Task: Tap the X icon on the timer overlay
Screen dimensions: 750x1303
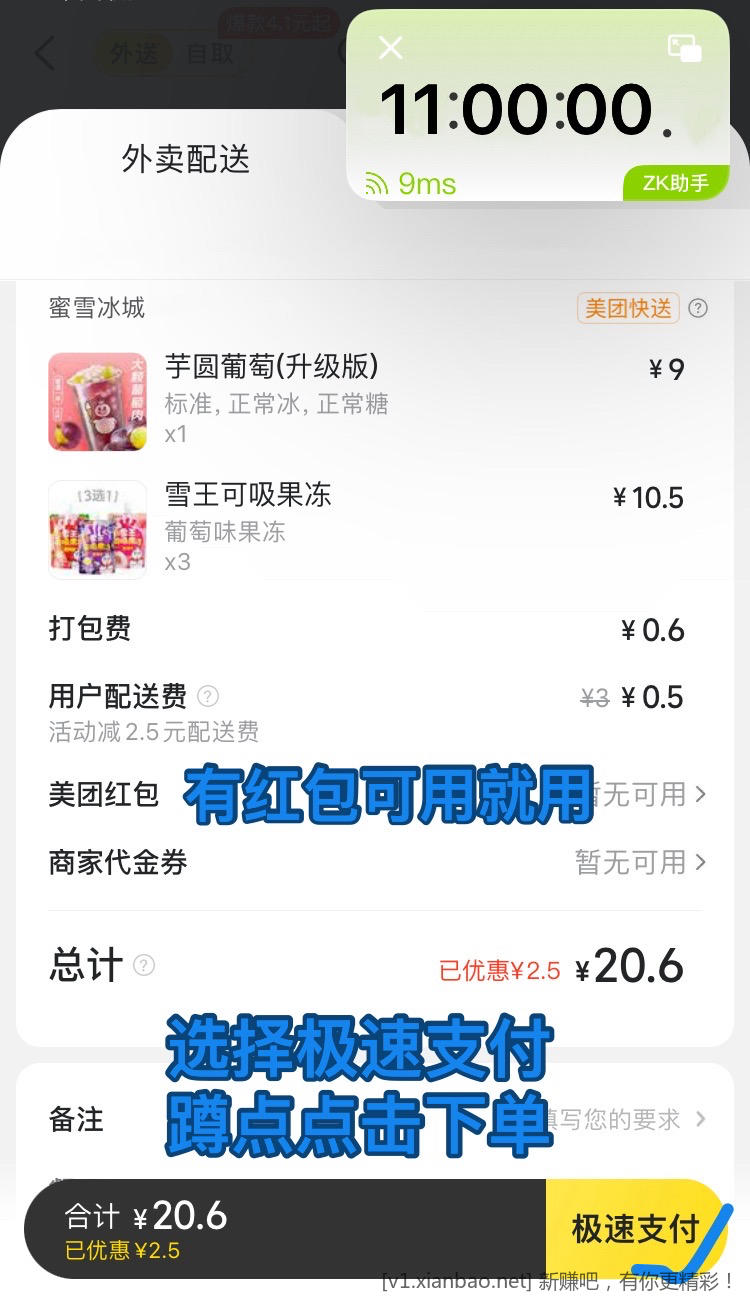Action: click(x=390, y=47)
